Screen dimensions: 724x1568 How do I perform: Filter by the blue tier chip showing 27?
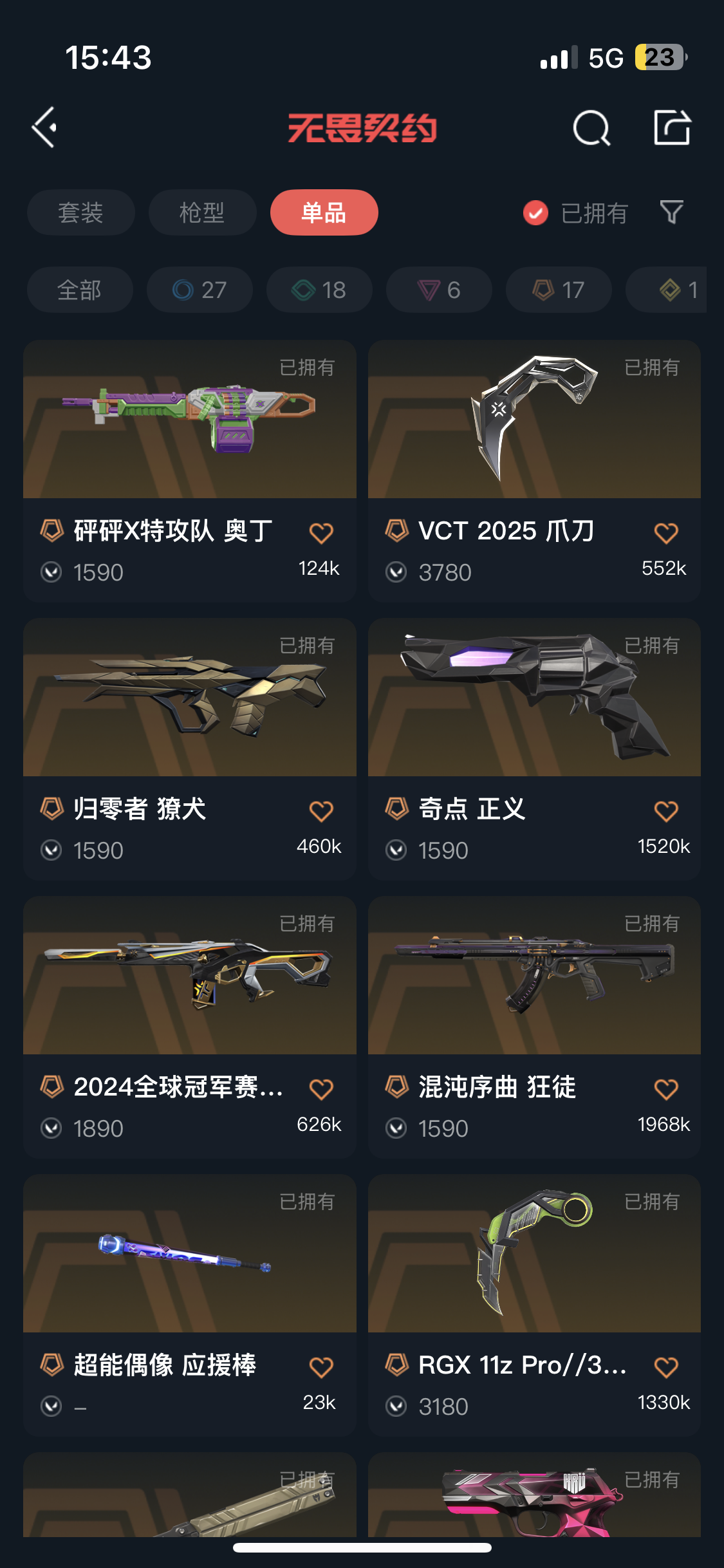(x=200, y=290)
